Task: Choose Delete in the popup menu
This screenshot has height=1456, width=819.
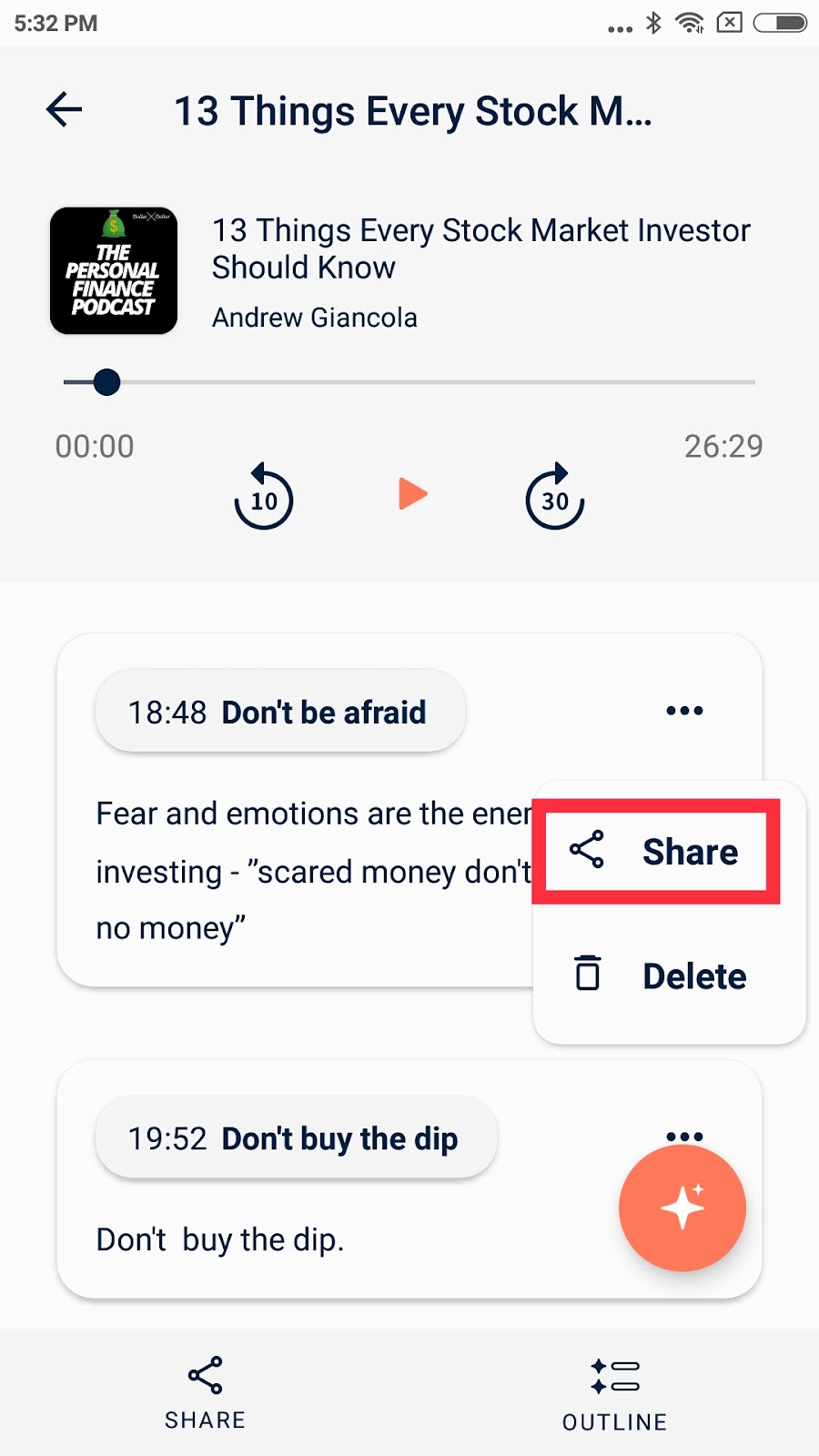Action: point(659,976)
